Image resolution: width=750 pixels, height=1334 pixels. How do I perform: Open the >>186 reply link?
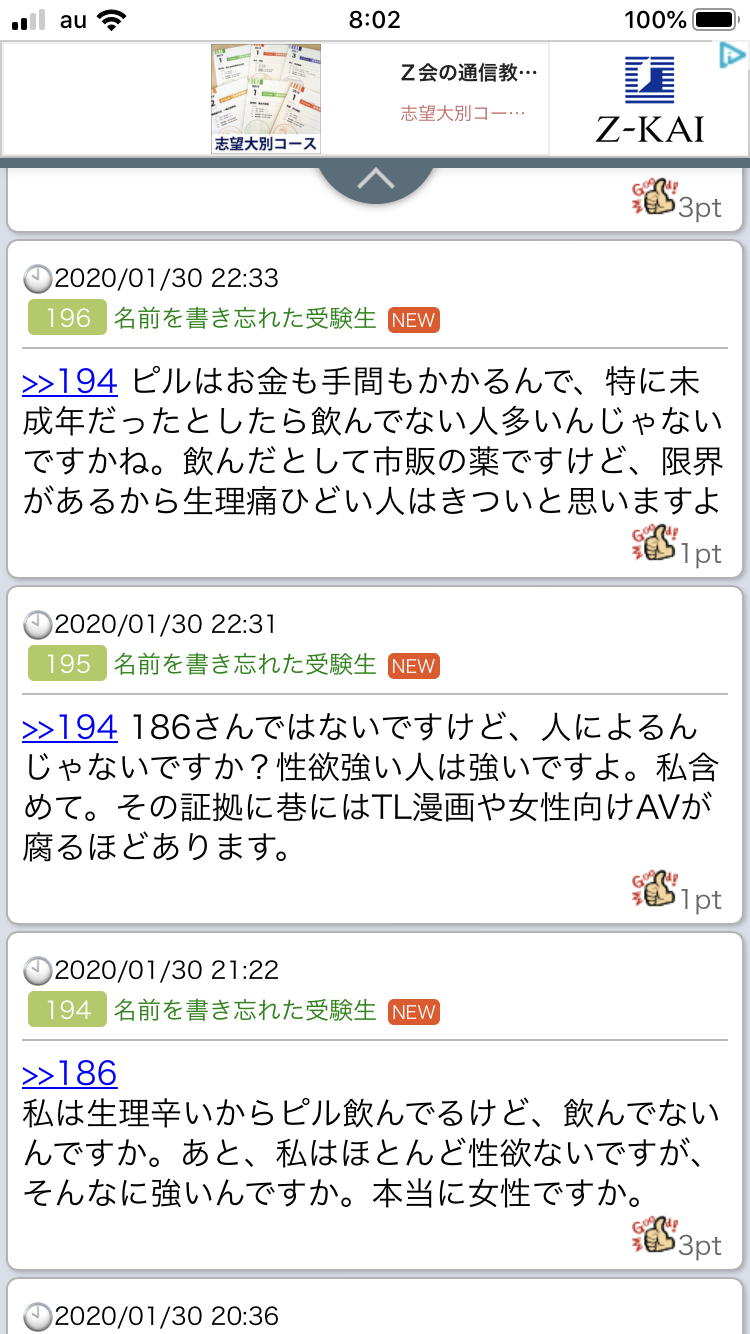click(70, 1073)
